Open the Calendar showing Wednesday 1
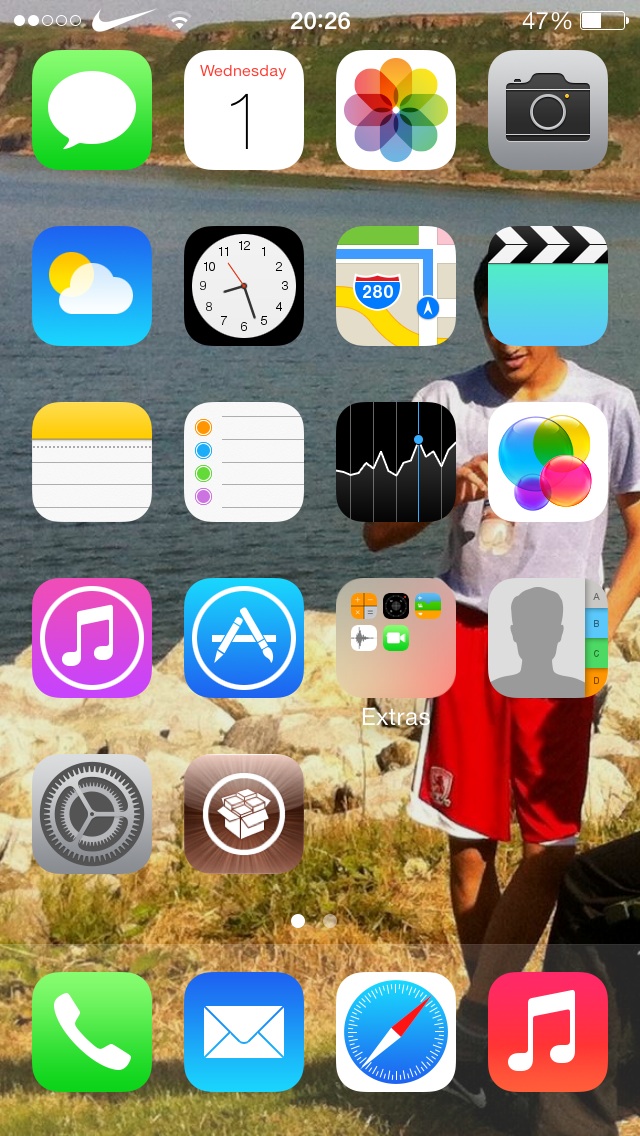Screen dimensions: 640x1136 click(x=244, y=110)
